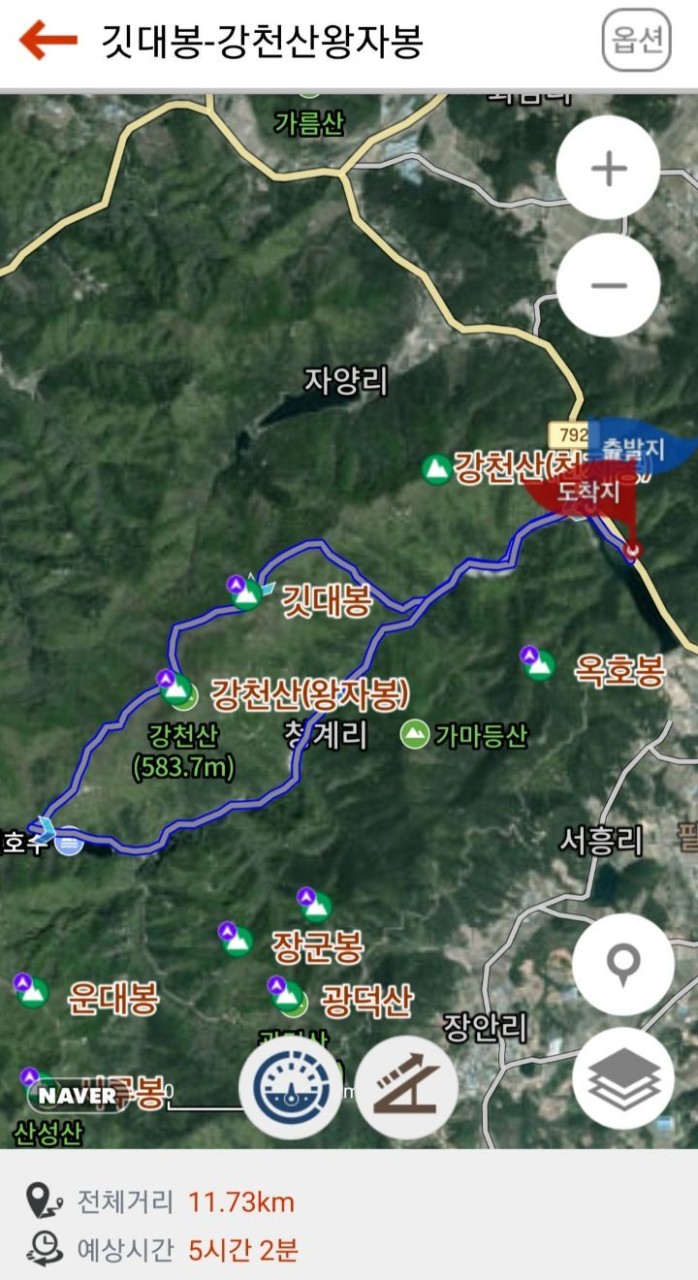Image resolution: width=698 pixels, height=1280 pixels.
Task: Open the speedometer gauge button
Action: pos(291,1087)
